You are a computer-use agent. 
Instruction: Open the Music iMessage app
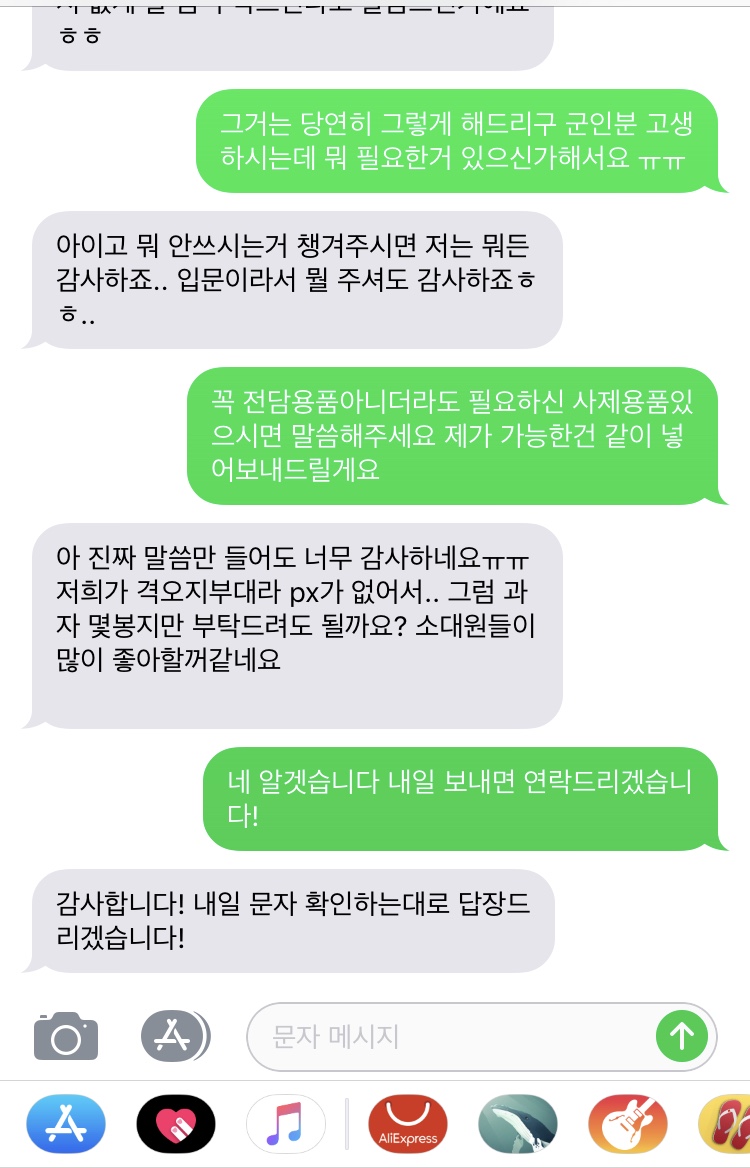(x=286, y=1124)
